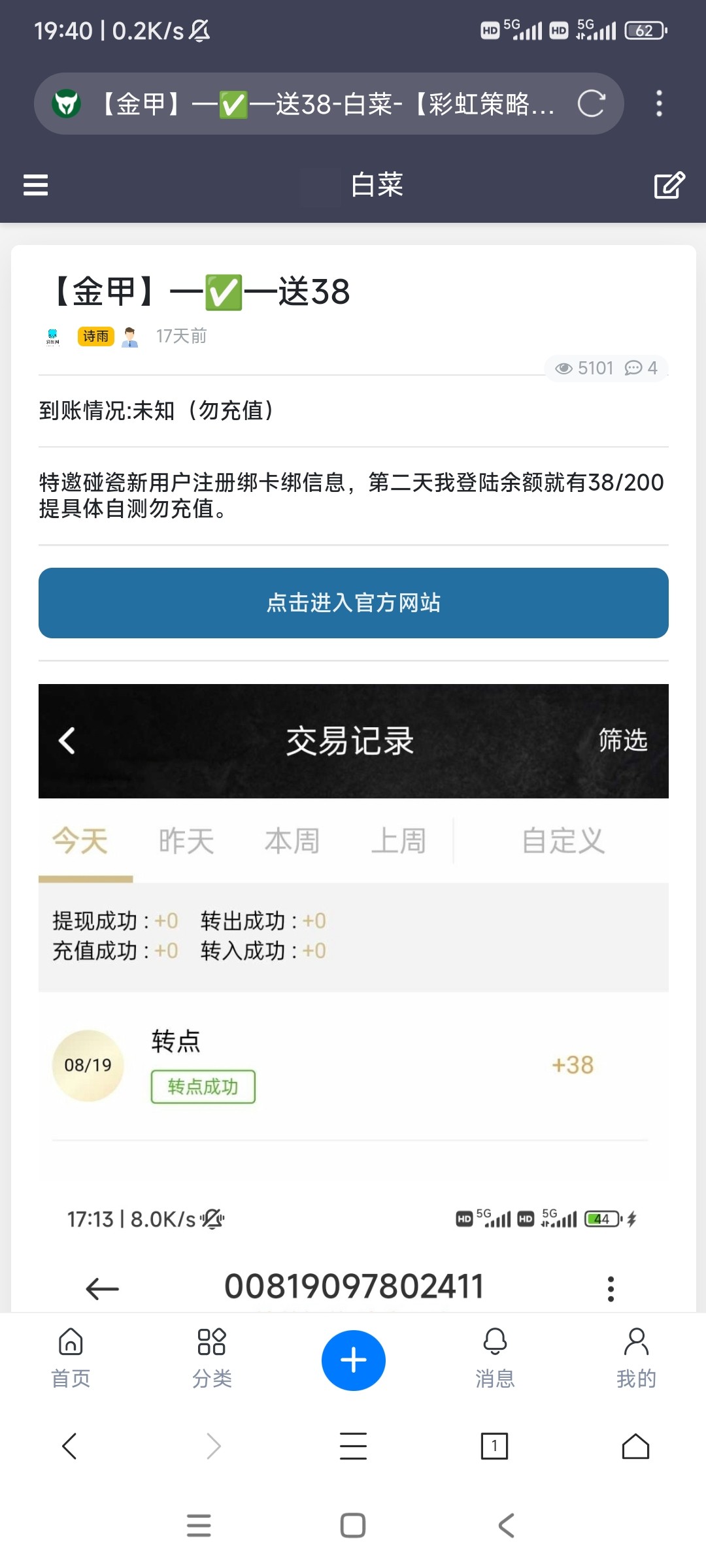The width and height of the screenshot is (706, 1568).
Task: Open the browser overflow menu
Action: (659, 103)
